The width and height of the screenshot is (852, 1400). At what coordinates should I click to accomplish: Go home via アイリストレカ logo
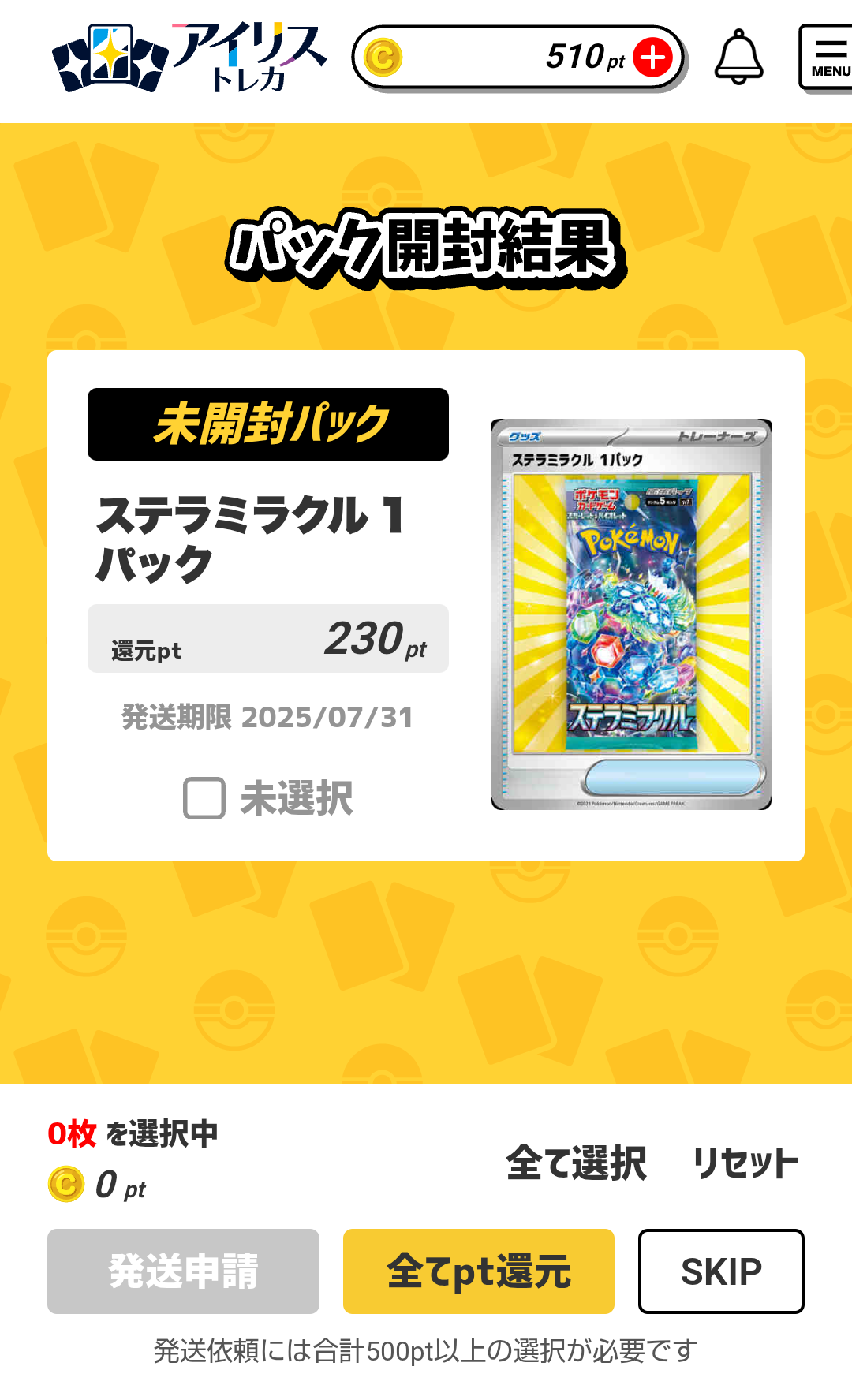click(x=189, y=58)
